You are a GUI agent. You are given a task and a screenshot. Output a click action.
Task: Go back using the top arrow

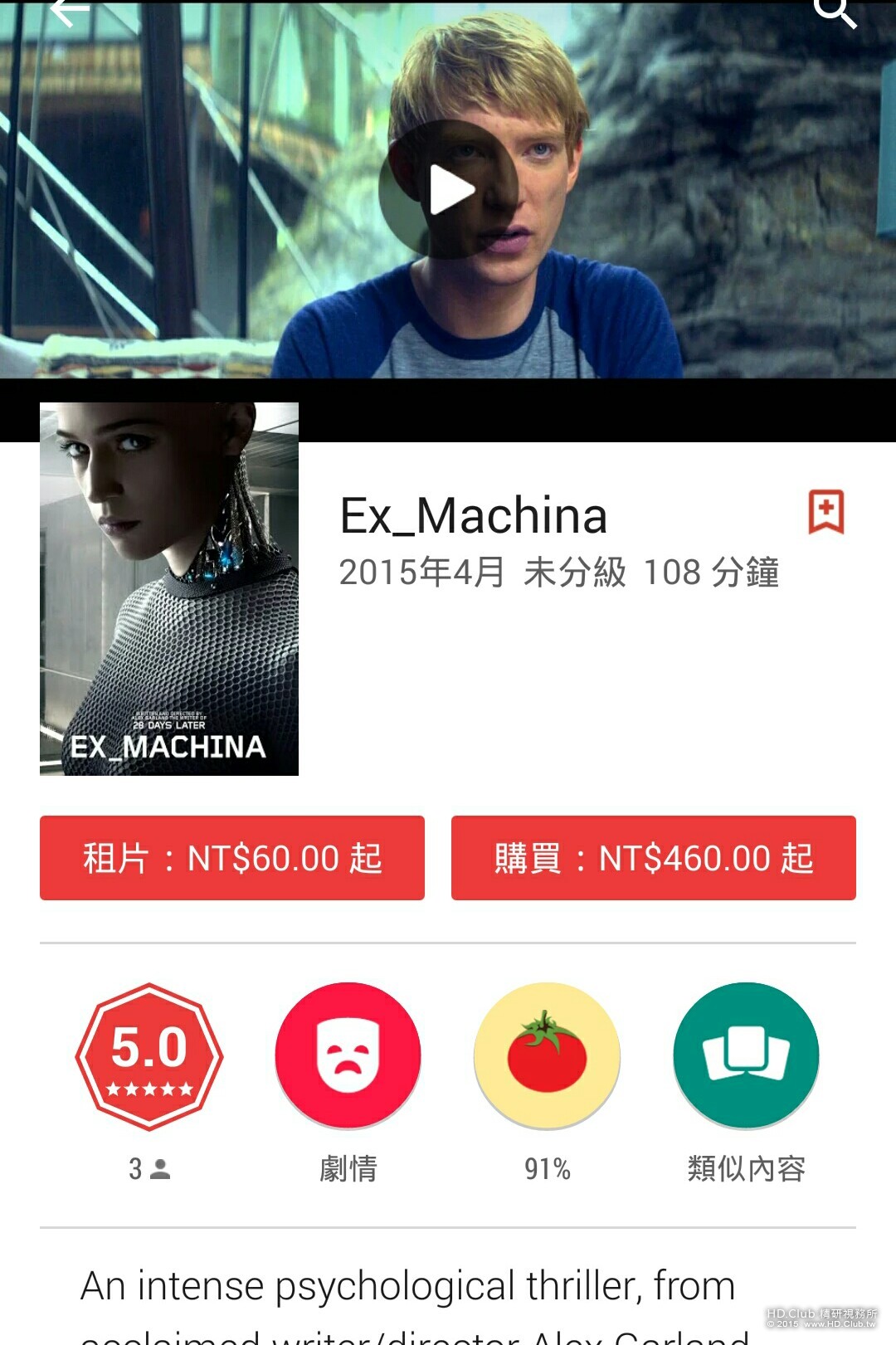[x=70, y=12]
